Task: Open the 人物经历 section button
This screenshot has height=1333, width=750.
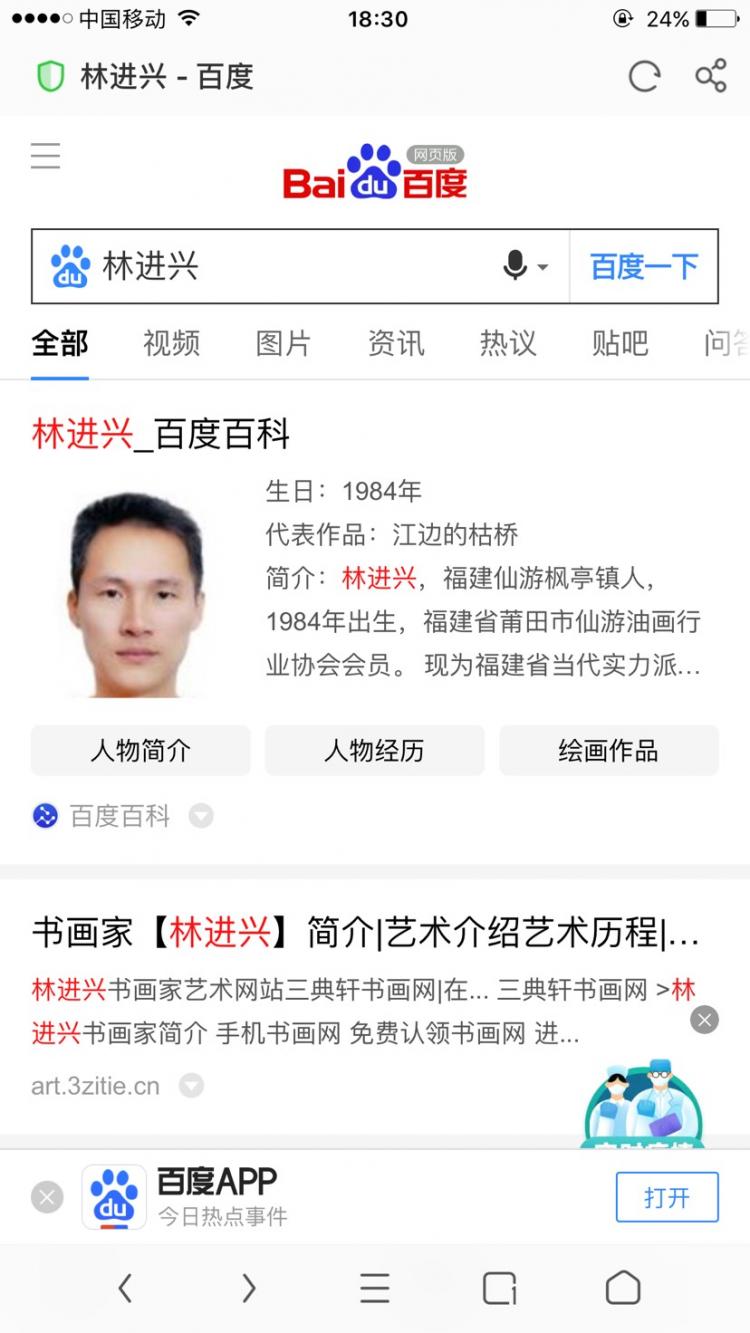Action: [x=375, y=751]
